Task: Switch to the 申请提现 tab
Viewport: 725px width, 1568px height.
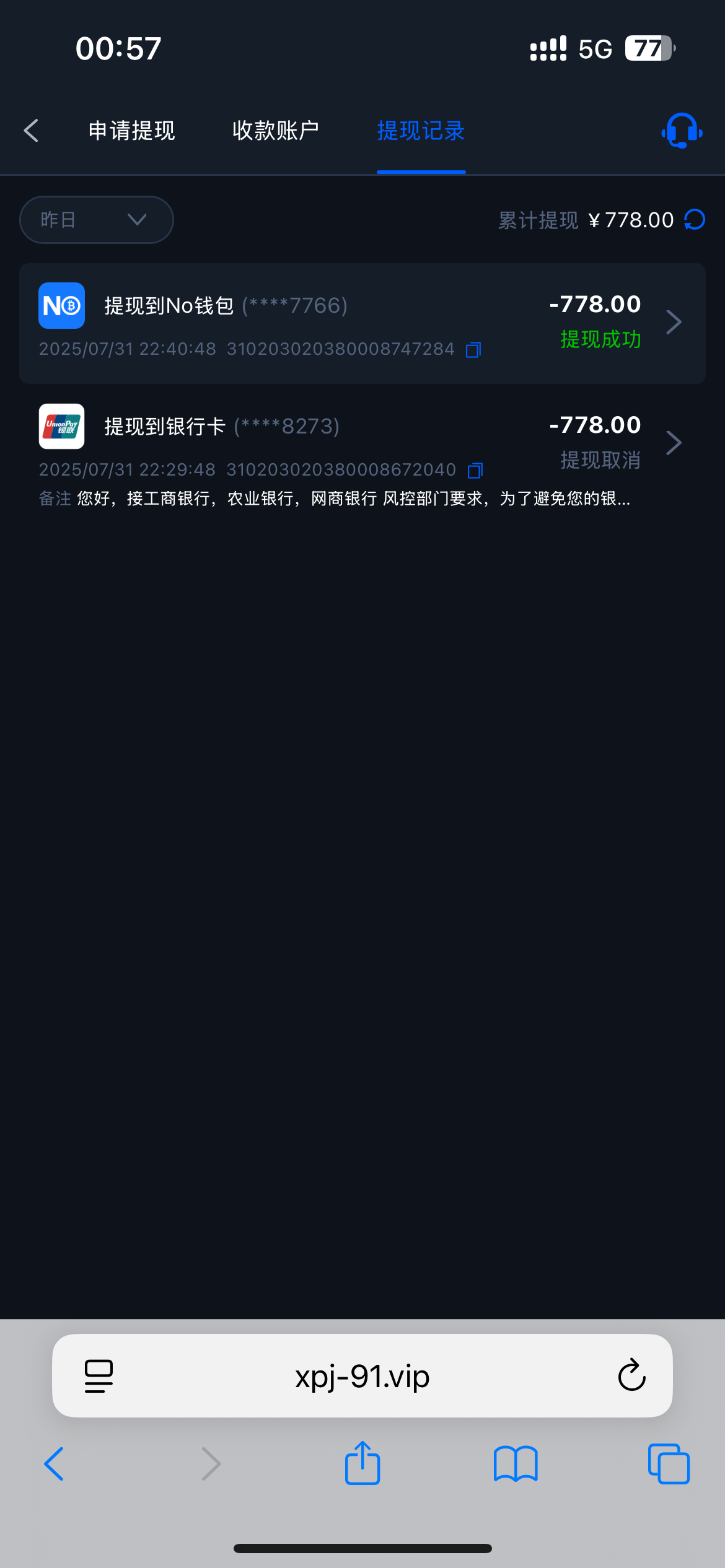Action: tap(131, 131)
